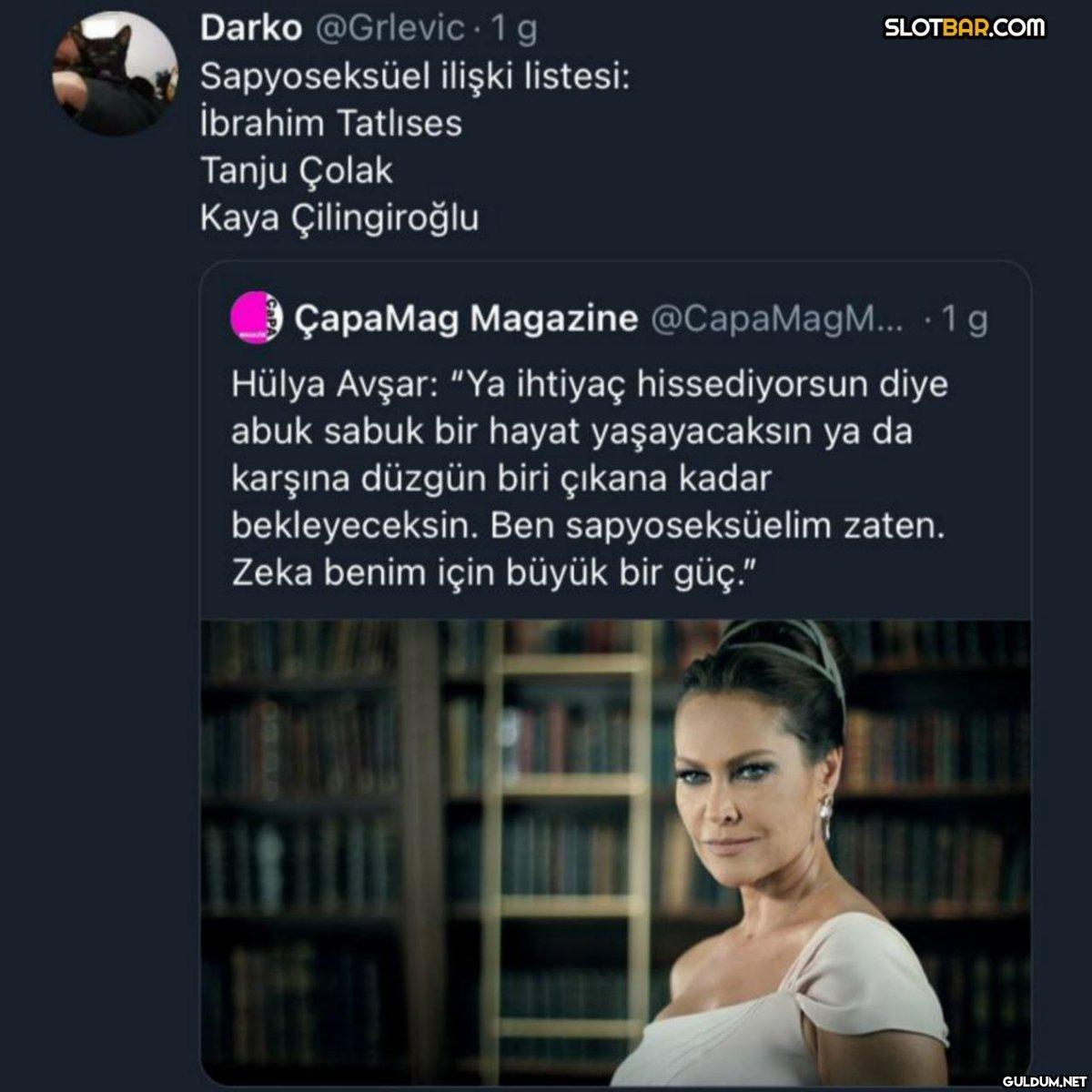
Task: View the photo in the quoted tweet
Action: [615, 837]
